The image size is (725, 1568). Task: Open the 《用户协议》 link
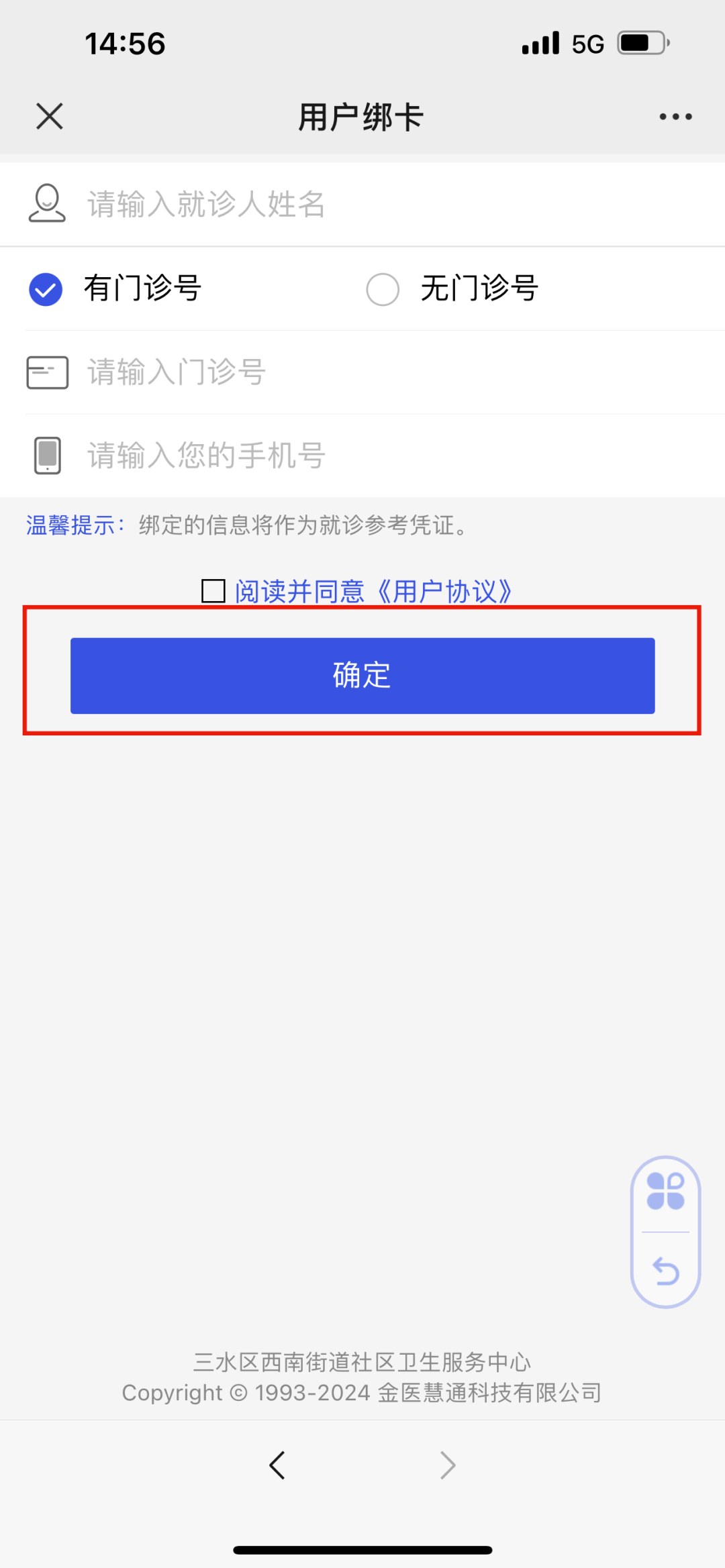[444, 591]
